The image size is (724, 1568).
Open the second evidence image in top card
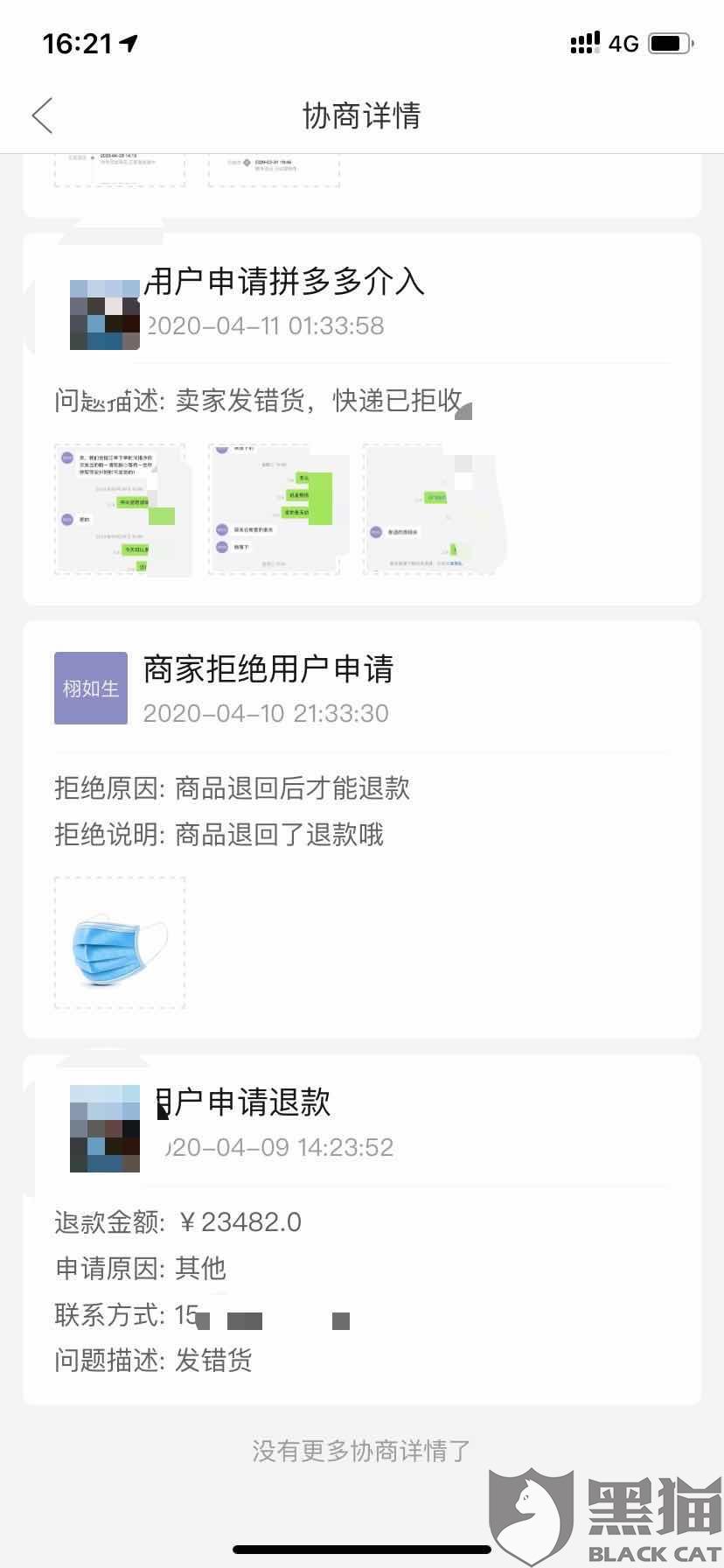(x=274, y=171)
